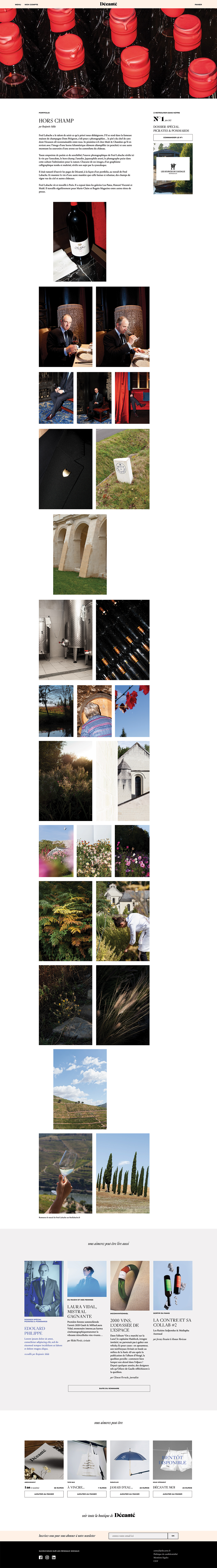Tap Suite du sommaire button
This screenshot has width=217, height=1568.
(109, 1388)
